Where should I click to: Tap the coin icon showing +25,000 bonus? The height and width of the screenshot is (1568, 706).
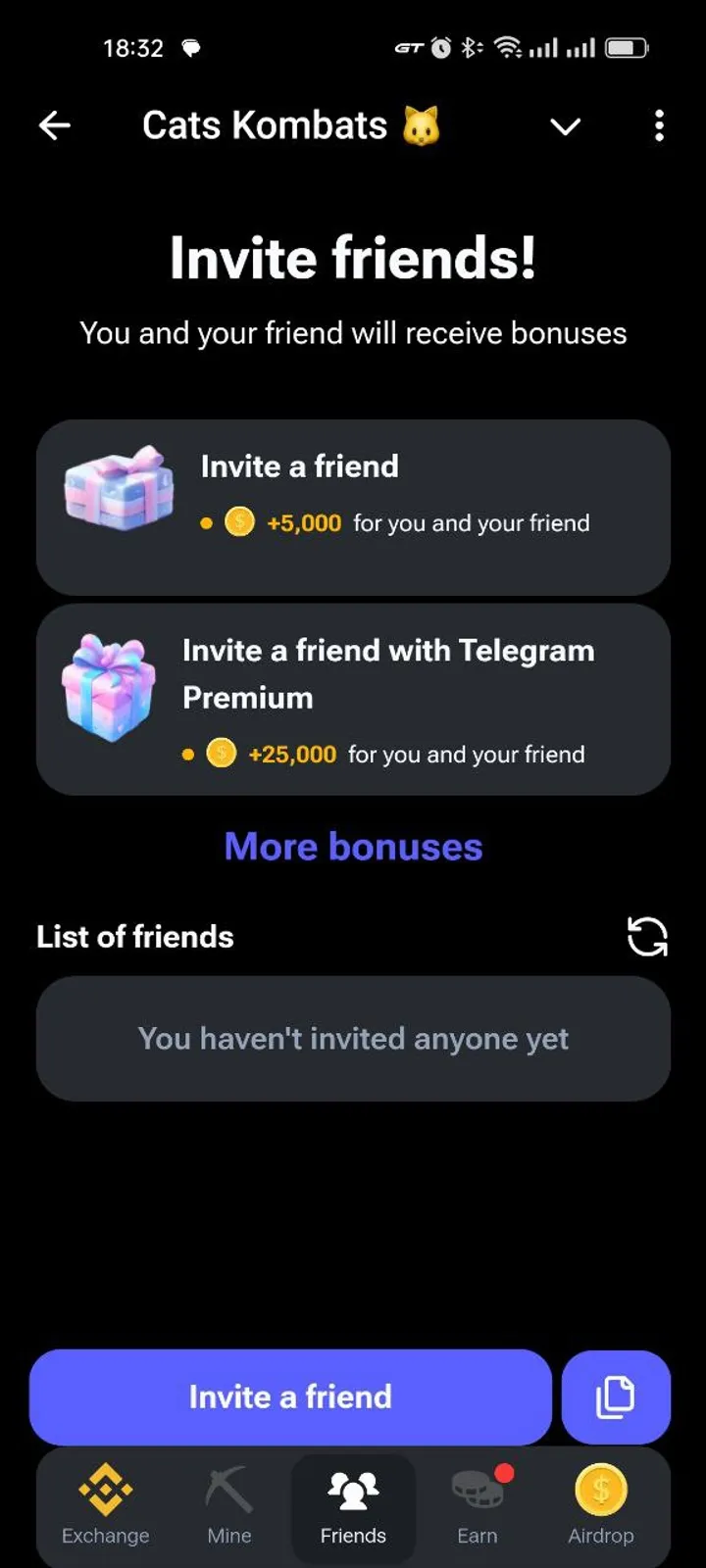tap(221, 754)
